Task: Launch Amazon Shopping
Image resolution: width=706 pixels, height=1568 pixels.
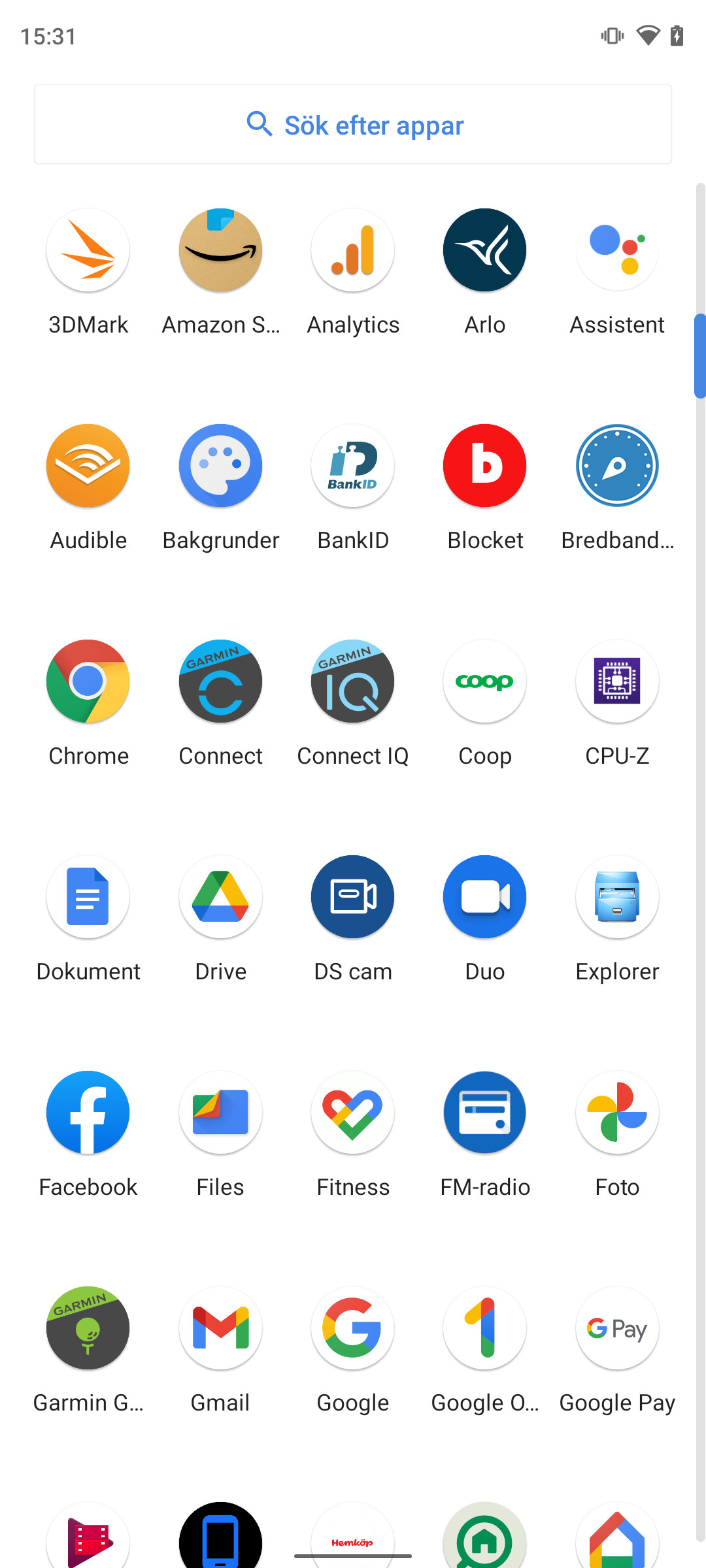Action: coord(220,250)
